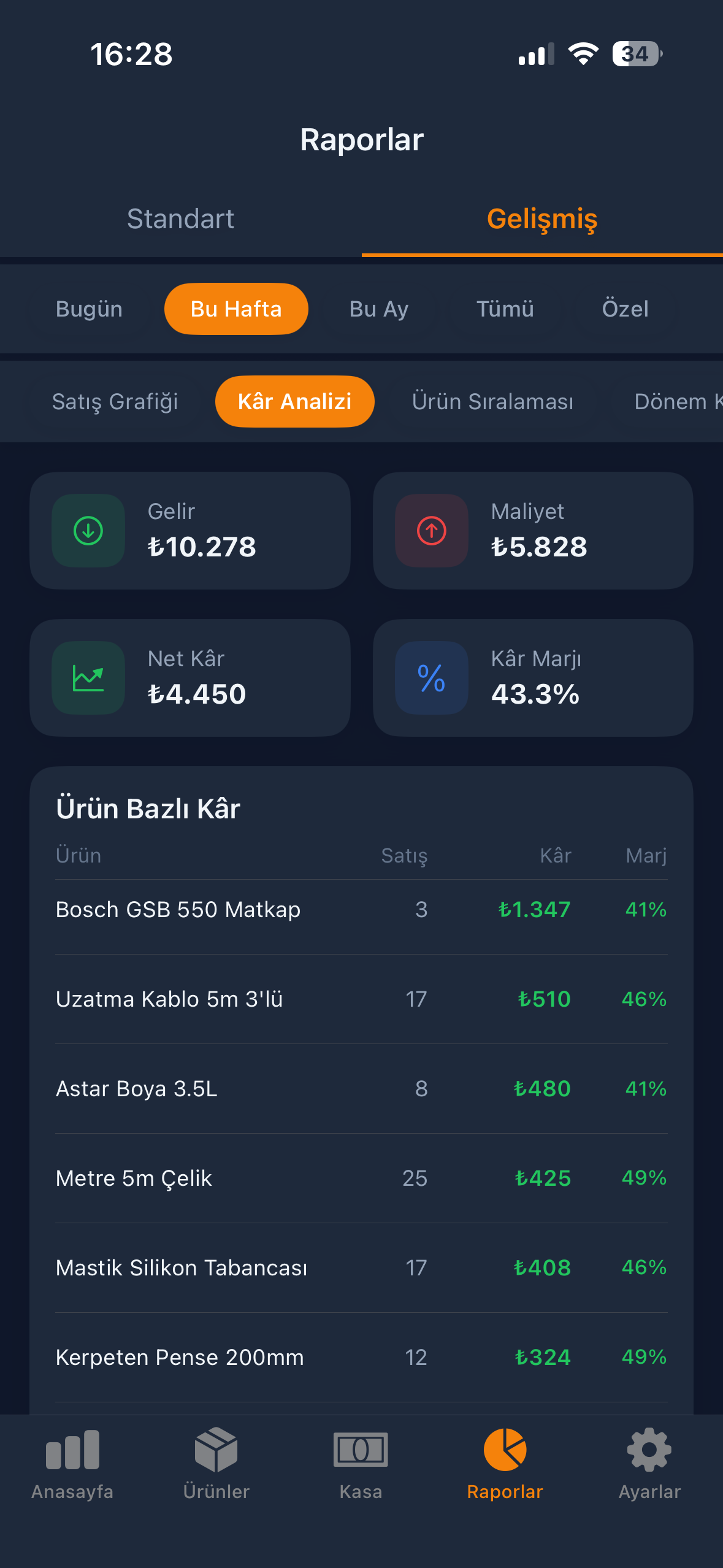This screenshot has height=1568, width=723.
Task: Open the Ürünler tab
Action: 216,1464
